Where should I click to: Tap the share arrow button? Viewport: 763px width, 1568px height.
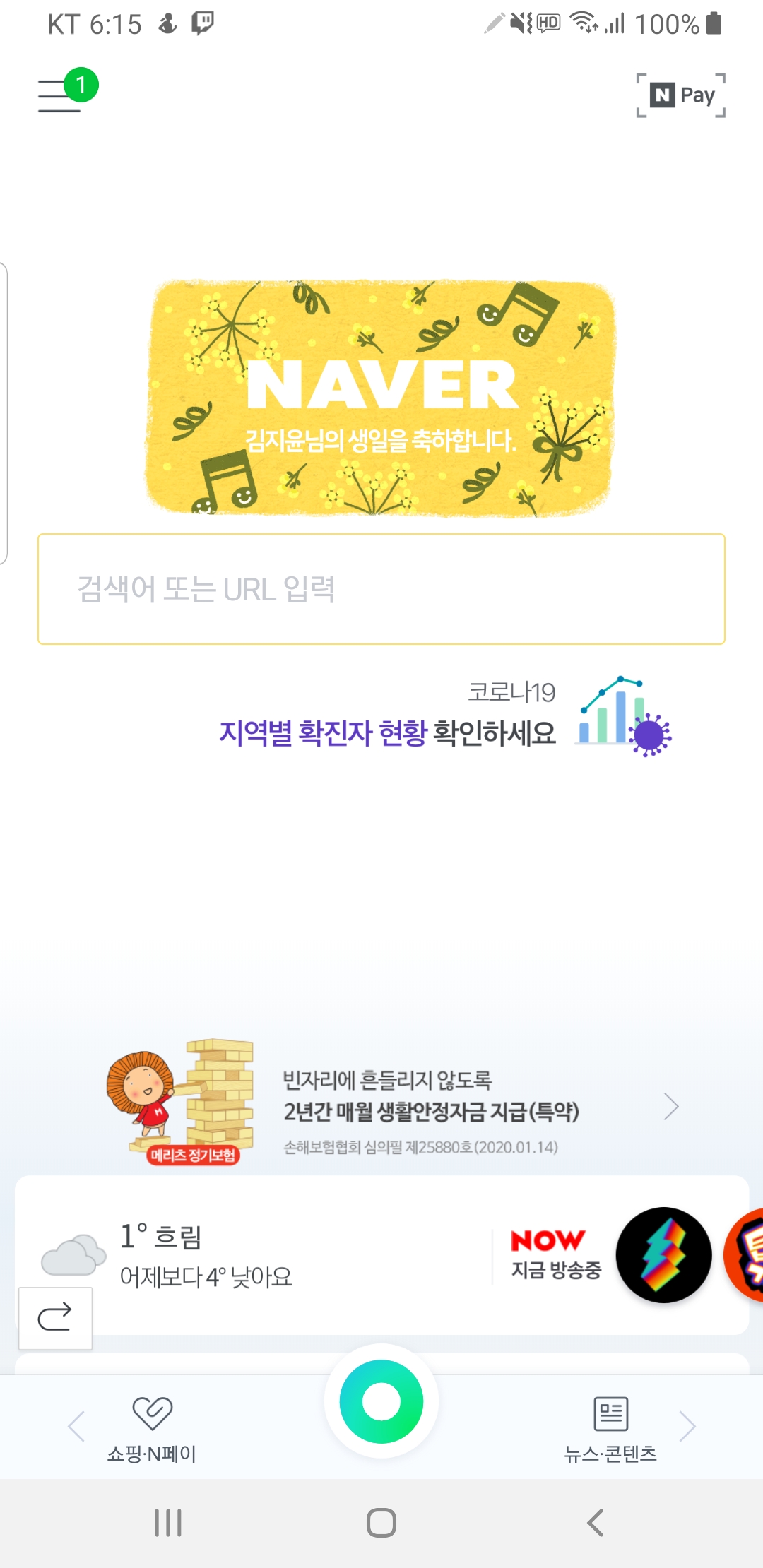click(x=55, y=1317)
